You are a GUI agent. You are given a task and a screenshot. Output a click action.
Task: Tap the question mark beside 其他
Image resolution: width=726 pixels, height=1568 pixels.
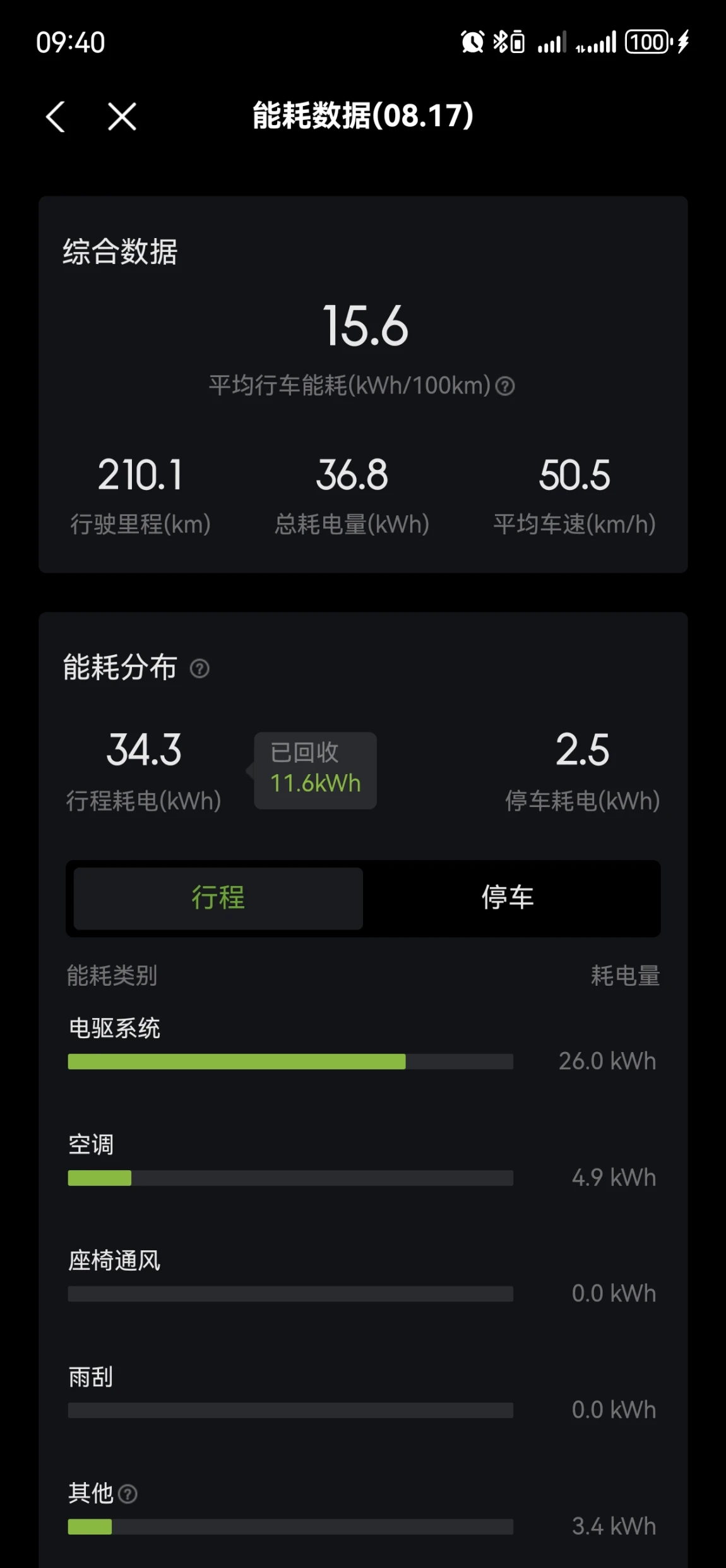coord(128,1494)
